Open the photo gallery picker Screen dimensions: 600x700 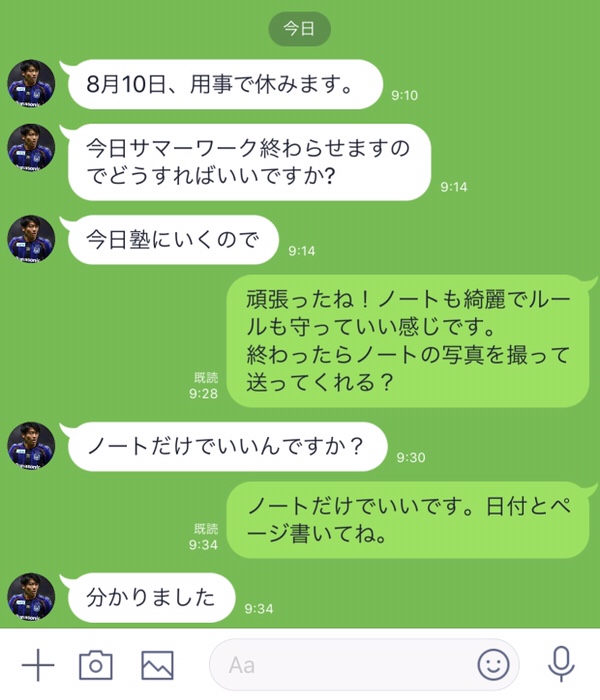coord(157,665)
